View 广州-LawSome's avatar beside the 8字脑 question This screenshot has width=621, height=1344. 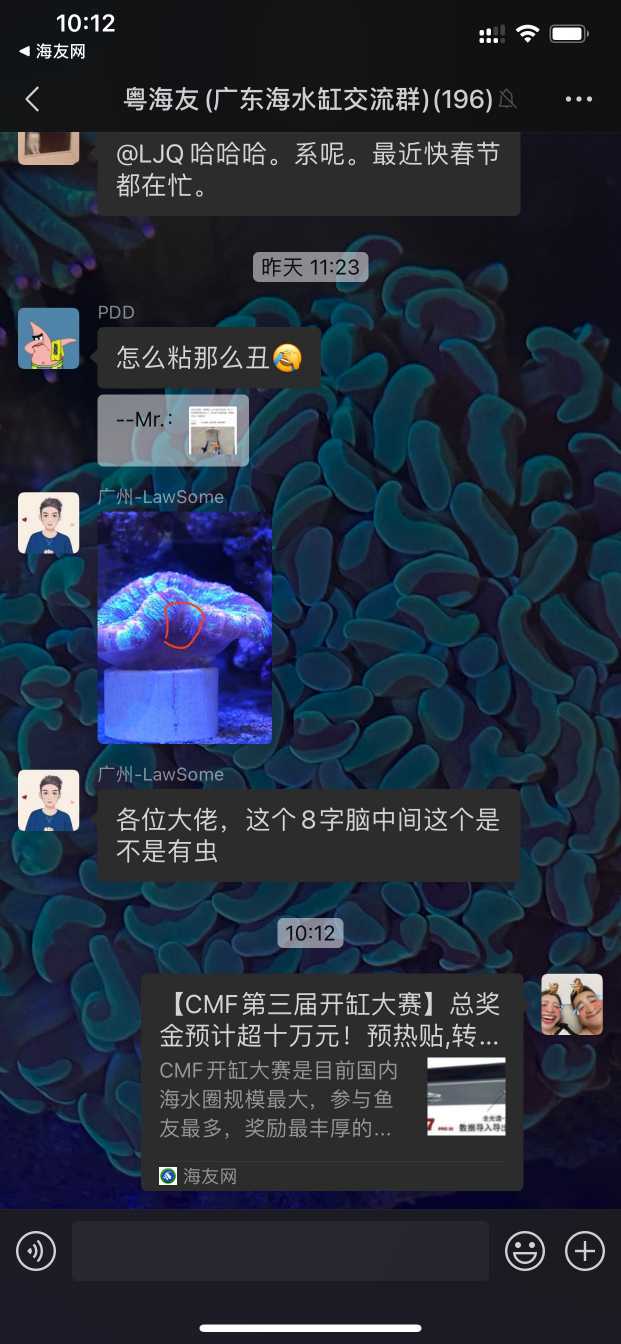point(48,800)
